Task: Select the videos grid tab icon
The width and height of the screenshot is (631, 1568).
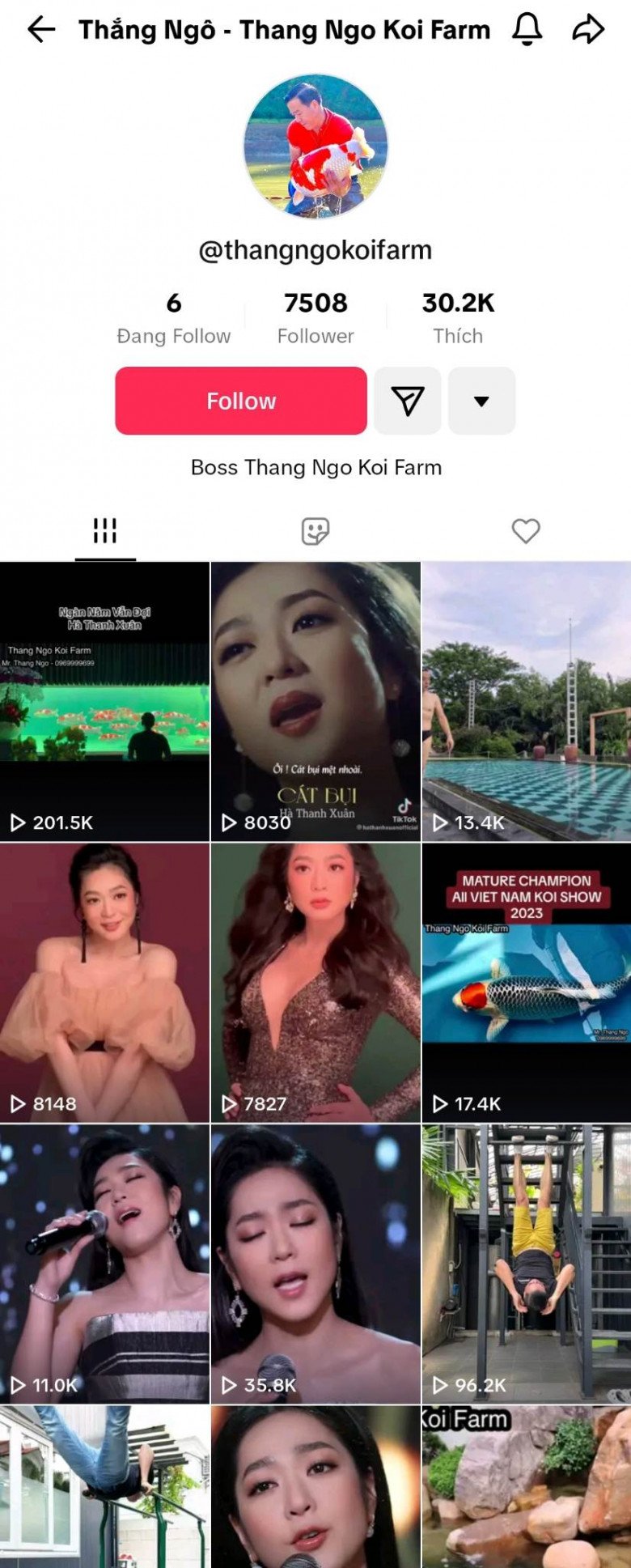Action: [105, 531]
